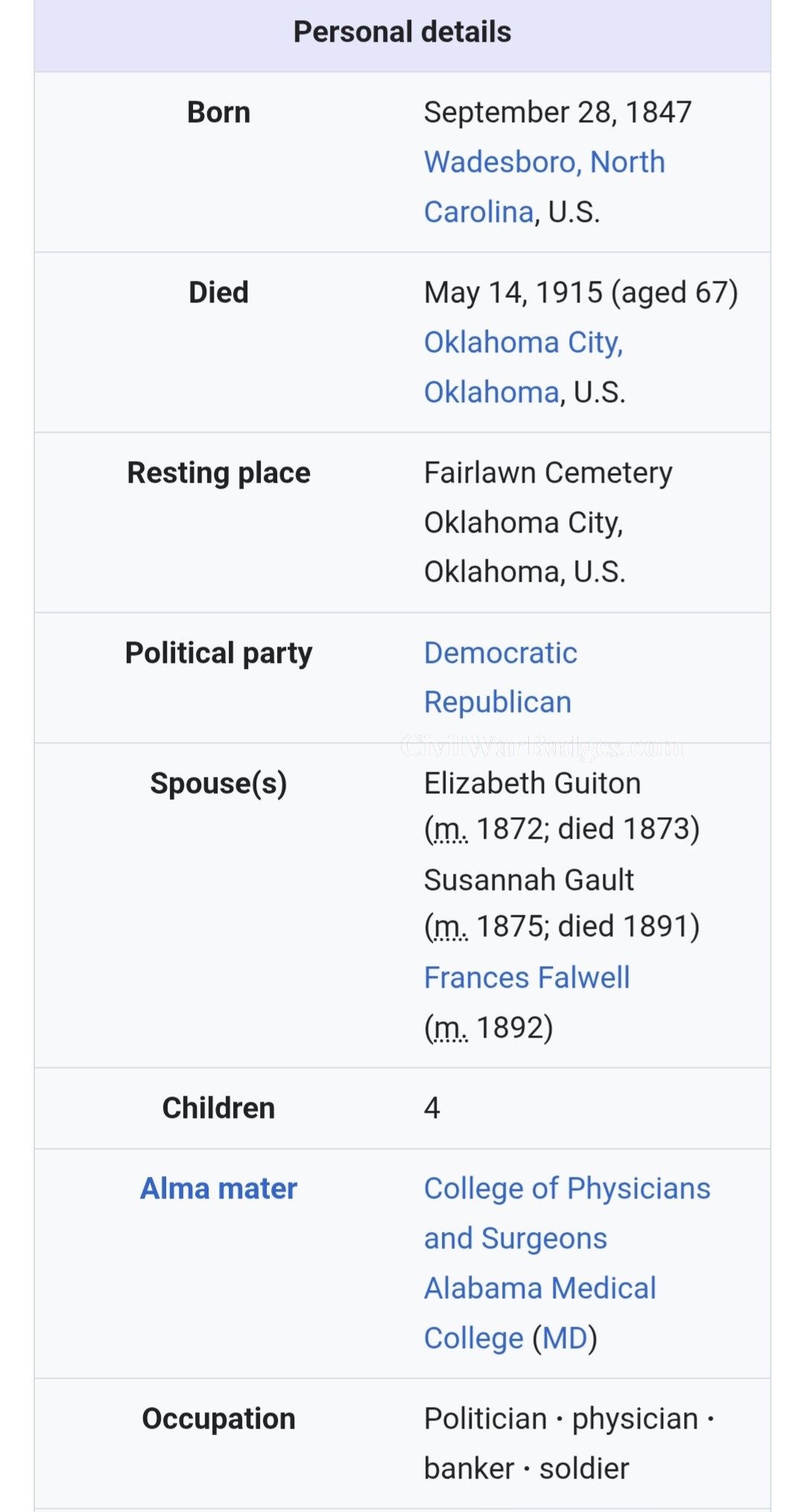Open the Alabama Medical College link
Image resolution: width=801 pixels, height=1512 pixels.
click(x=539, y=1289)
